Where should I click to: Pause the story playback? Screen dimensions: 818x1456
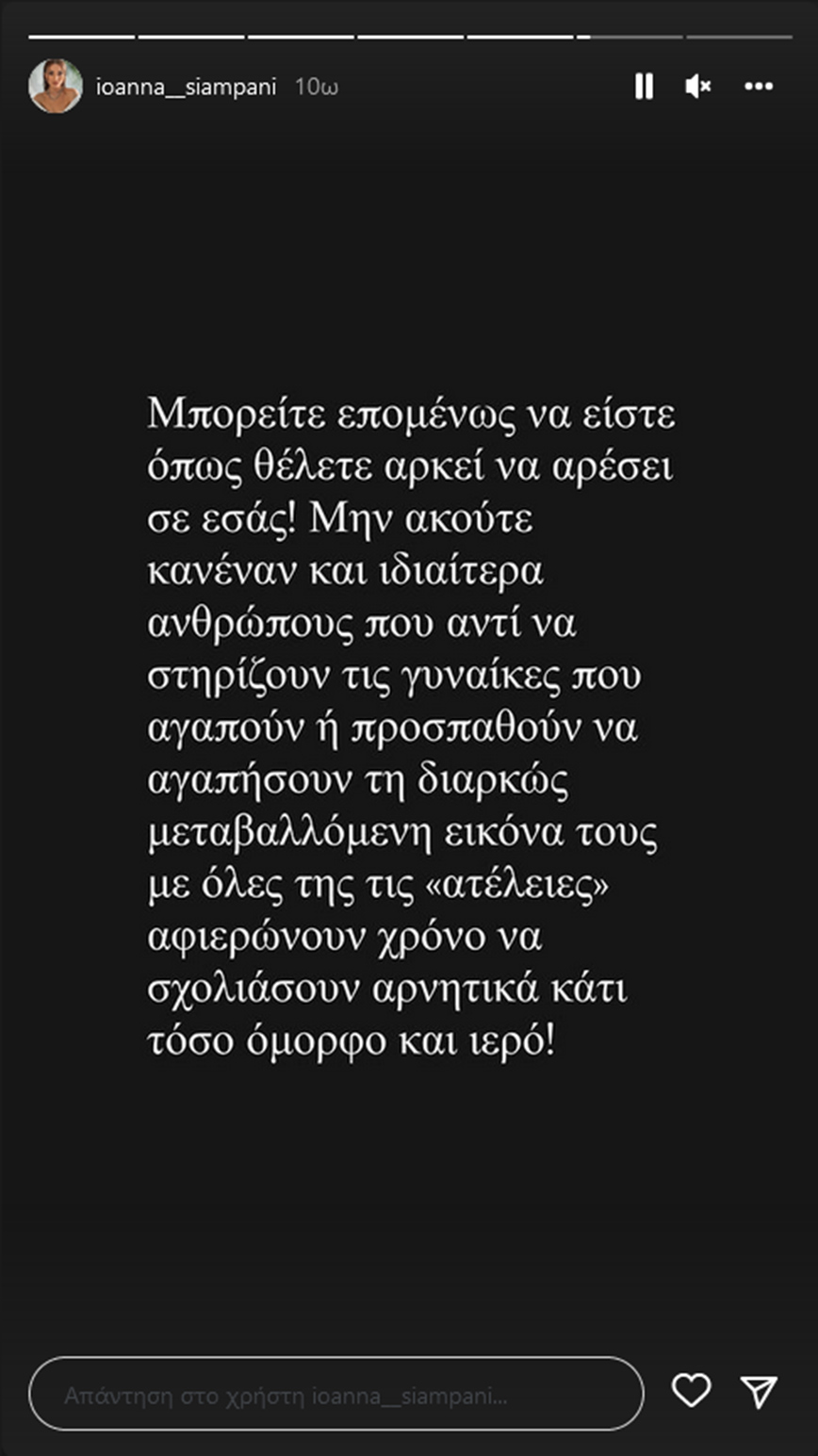(x=644, y=87)
